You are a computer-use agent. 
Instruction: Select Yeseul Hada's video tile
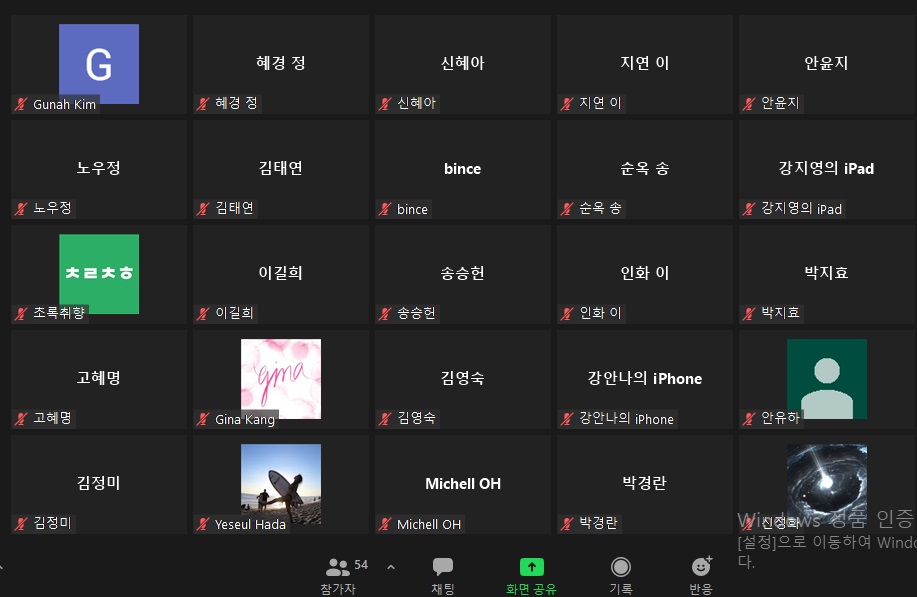click(280, 484)
